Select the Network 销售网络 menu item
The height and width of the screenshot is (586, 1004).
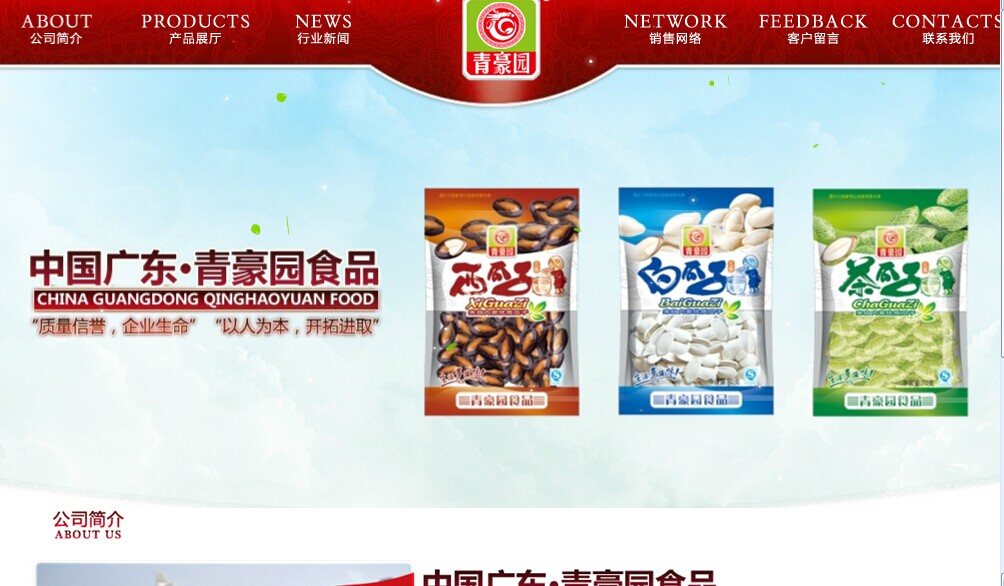point(675,29)
